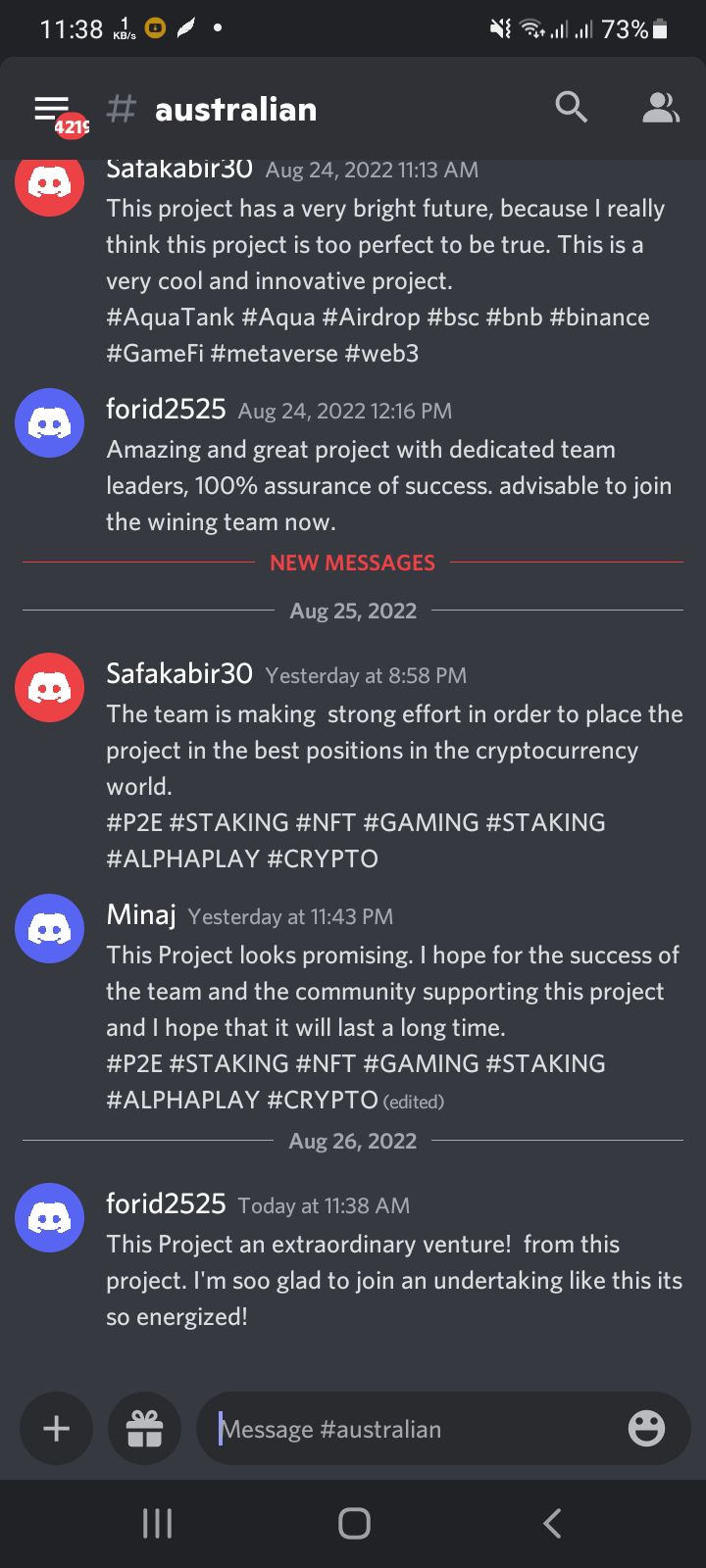Open the channel drawer menu

tap(53, 109)
